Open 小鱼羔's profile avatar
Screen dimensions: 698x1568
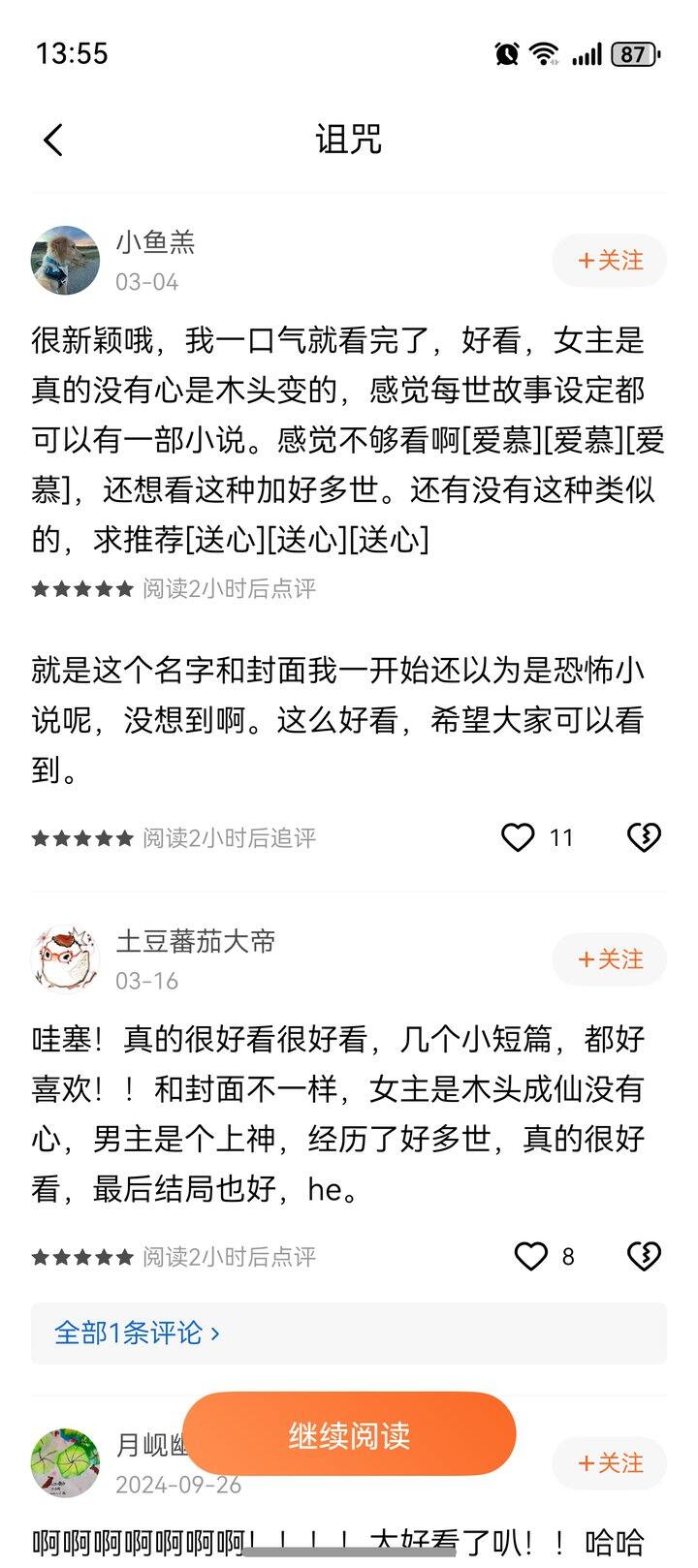point(65,261)
